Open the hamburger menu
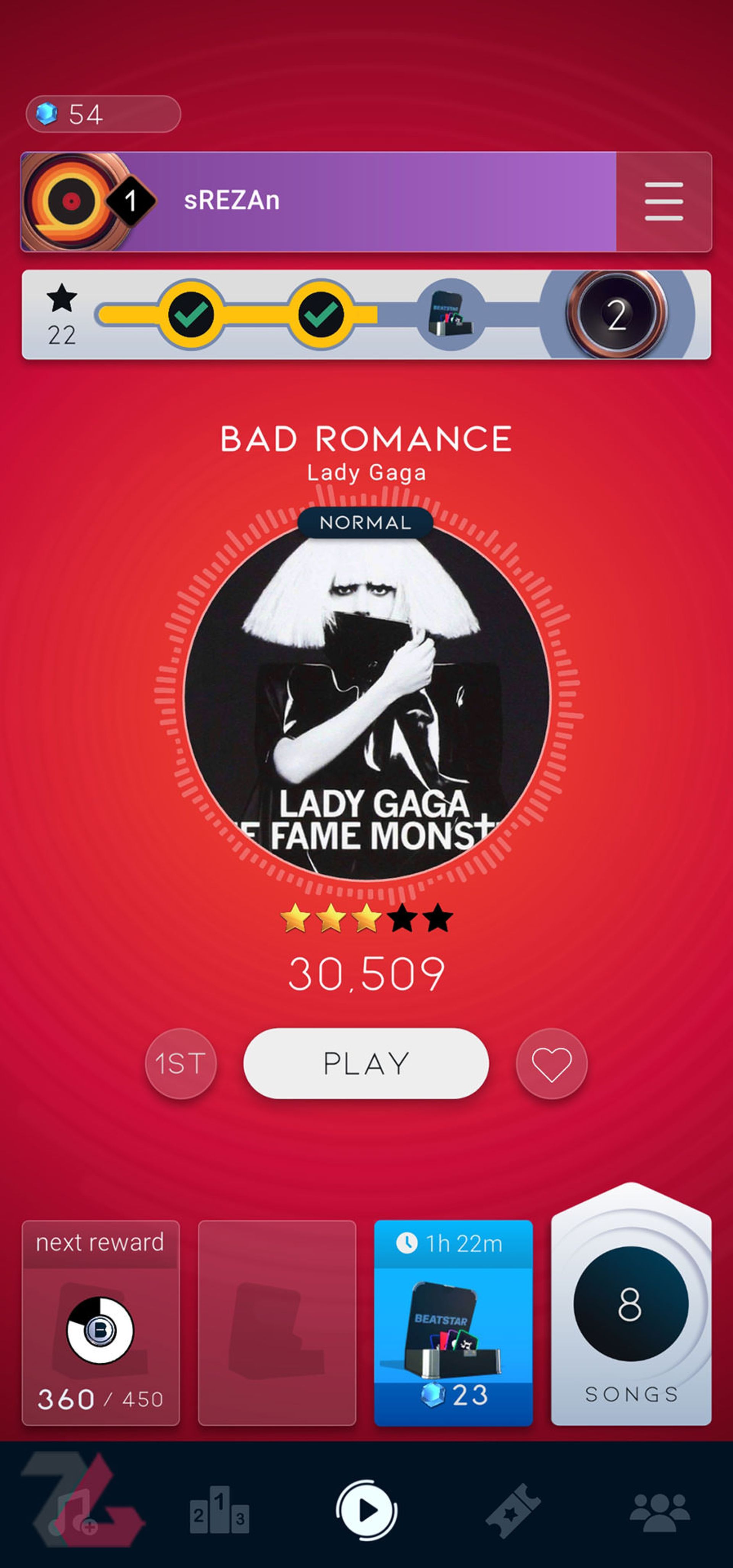The width and height of the screenshot is (733, 1568). point(663,201)
